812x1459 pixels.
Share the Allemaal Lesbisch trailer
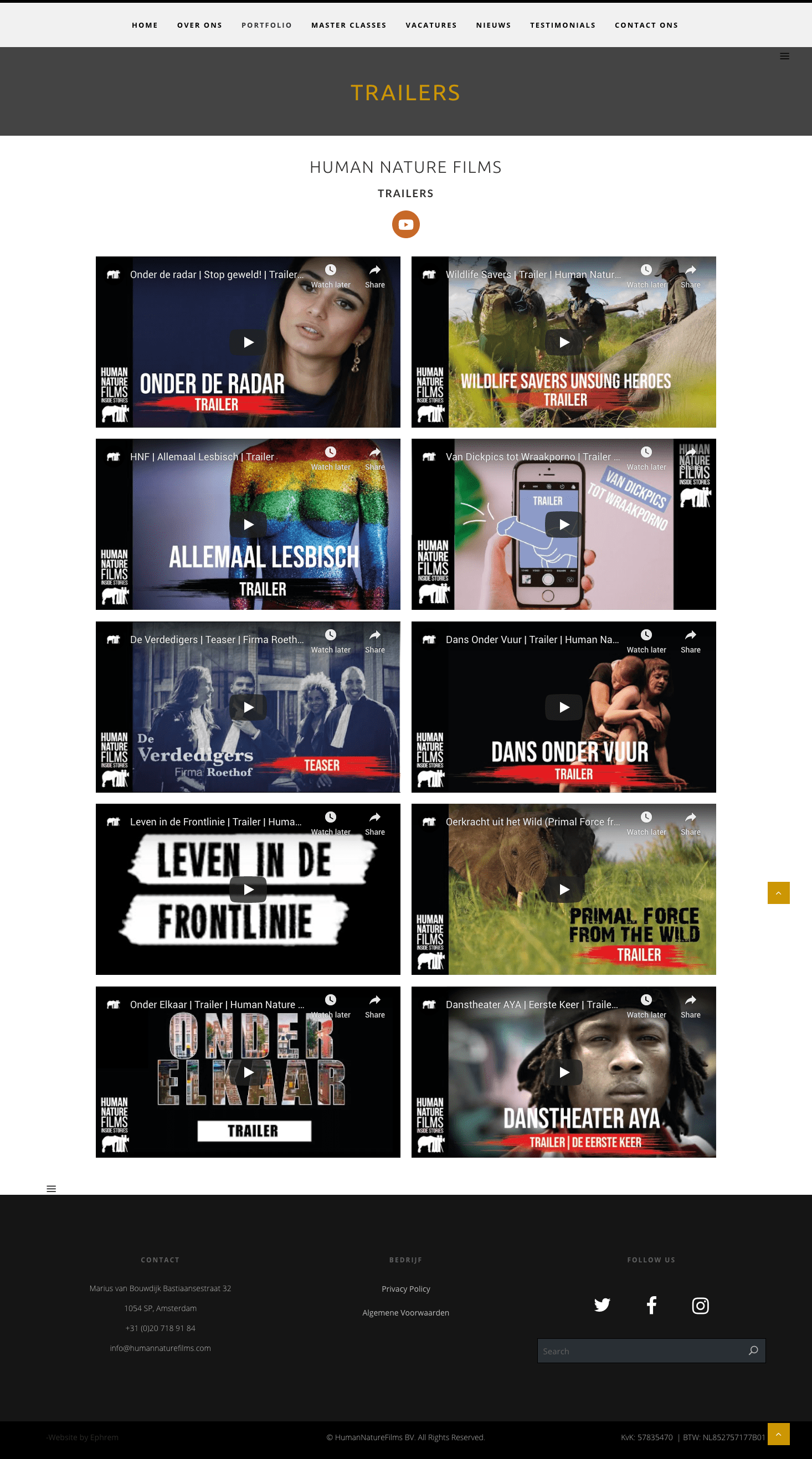[x=375, y=456]
